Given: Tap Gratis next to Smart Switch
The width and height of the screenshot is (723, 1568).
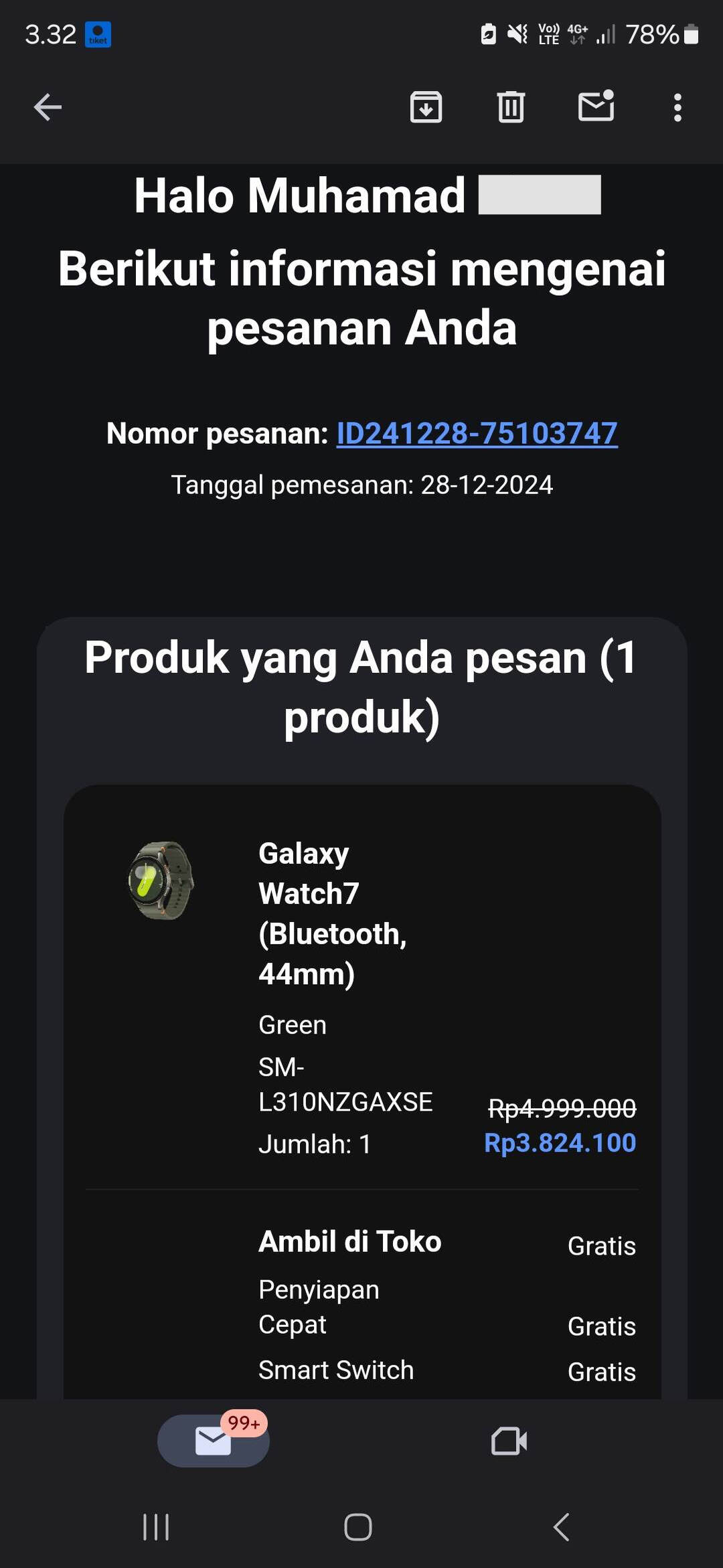Looking at the screenshot, I should (601, 1372).
